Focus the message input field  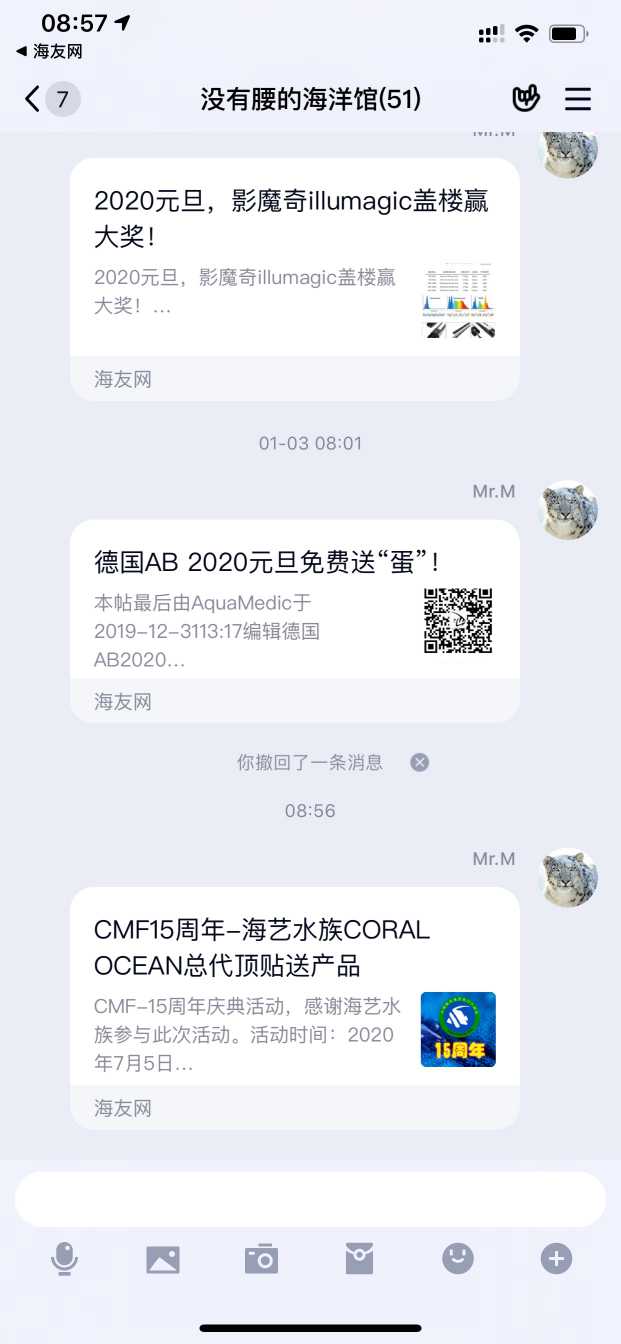tap(310, 1199)
